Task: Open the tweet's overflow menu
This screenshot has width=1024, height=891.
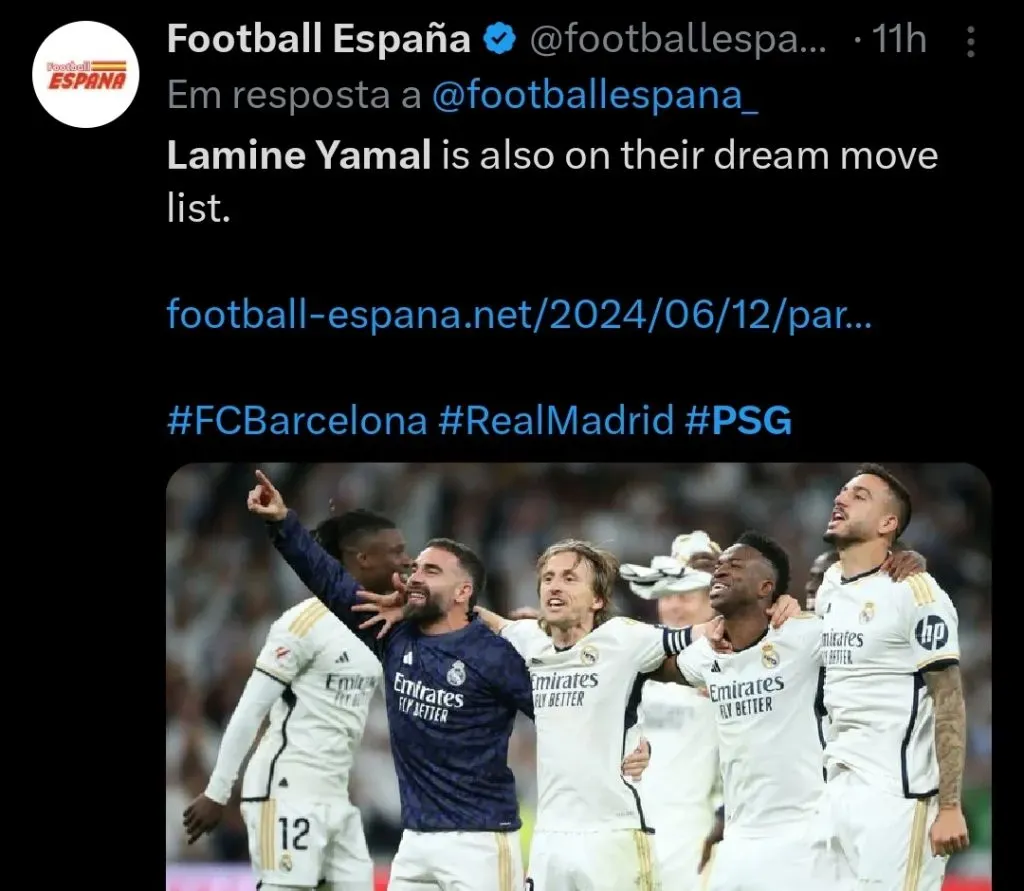Action: 969,41
